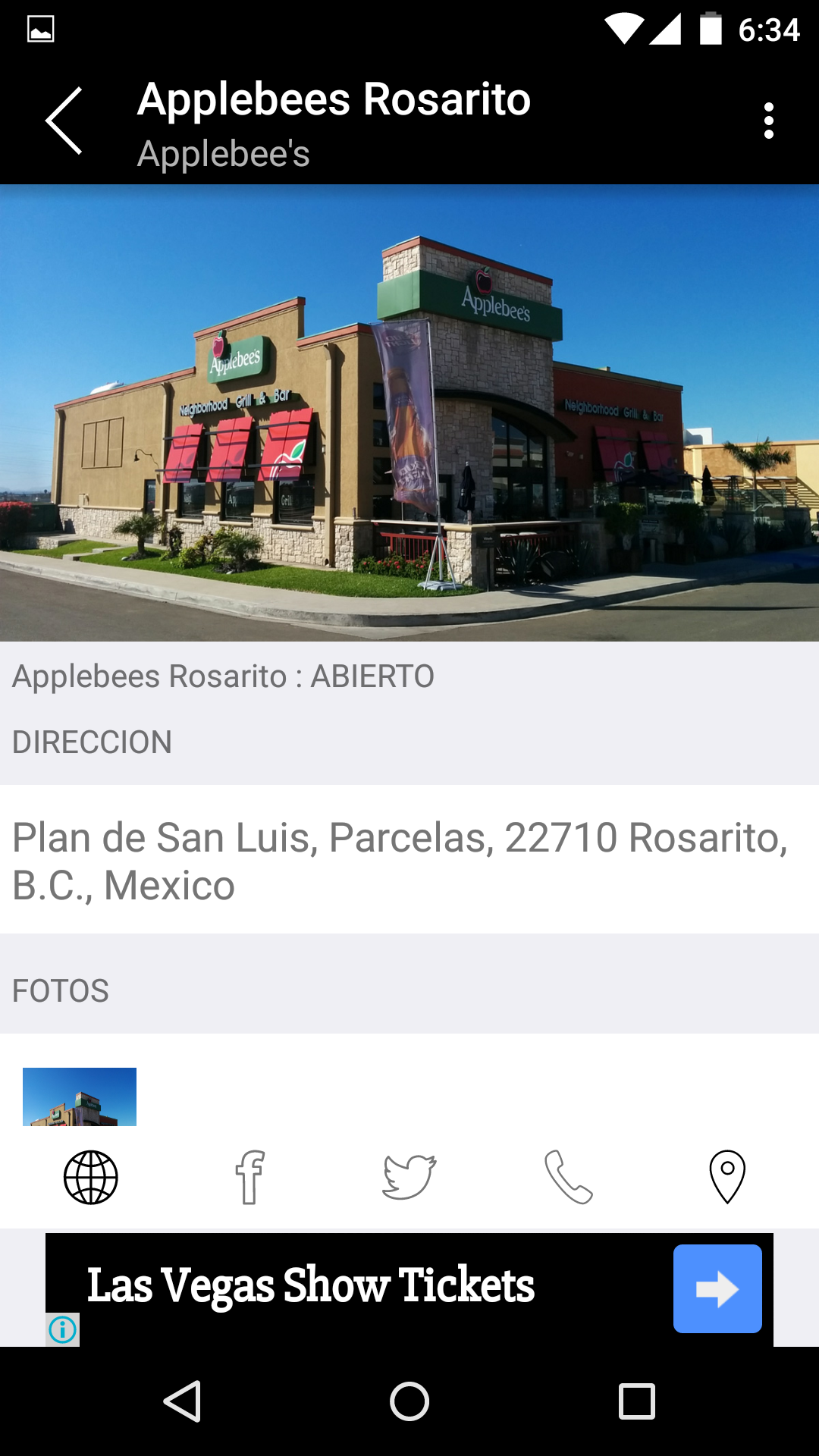Open the restaurant's website via globe icon
Viewport: 819px width, 1456px height.
[x=90, y=1177]
